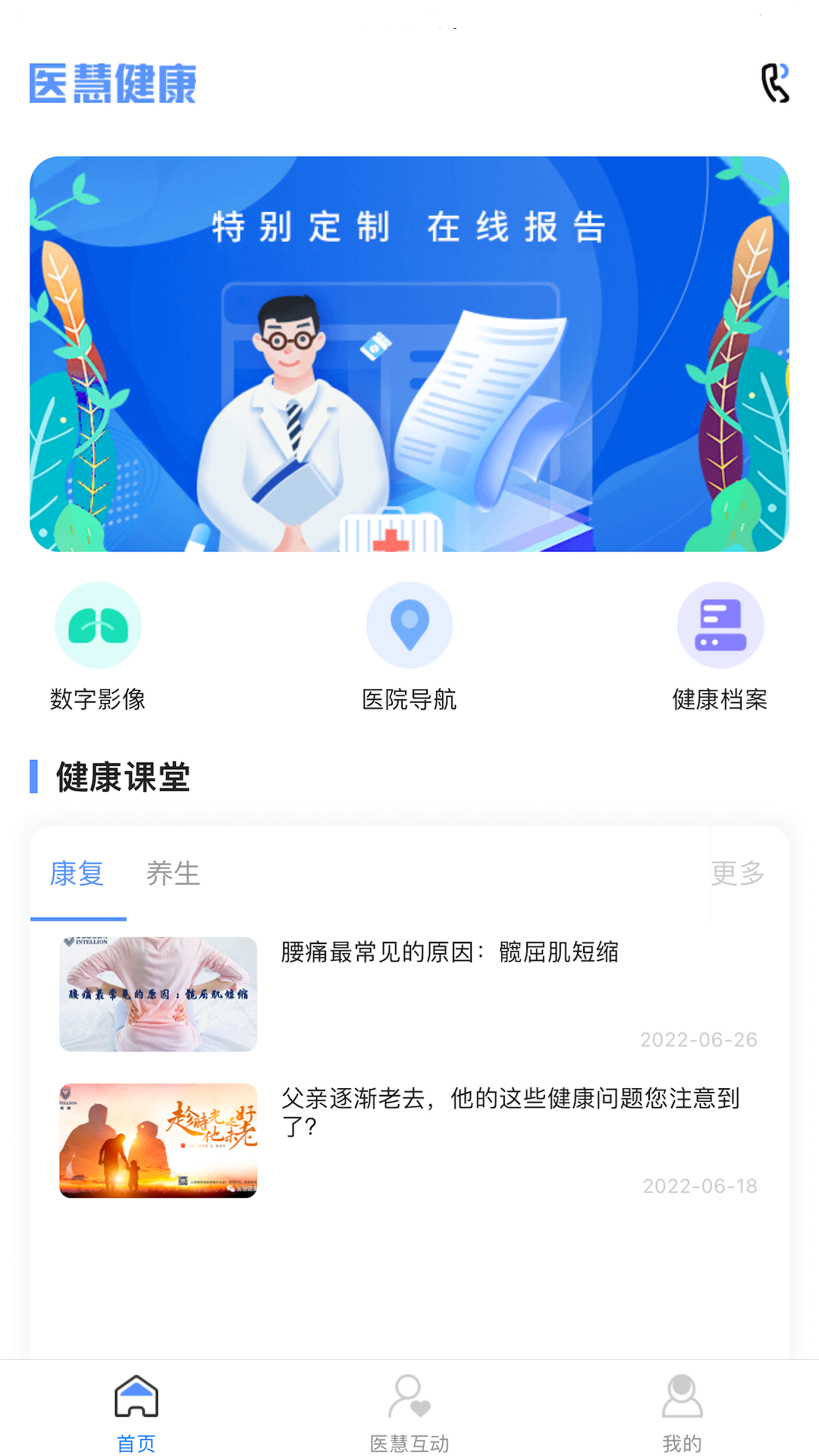The height and width of the screenshot is (1456, 819).
Task: Tap the Father's Day article thumbnail
Action: (157, 1140)
